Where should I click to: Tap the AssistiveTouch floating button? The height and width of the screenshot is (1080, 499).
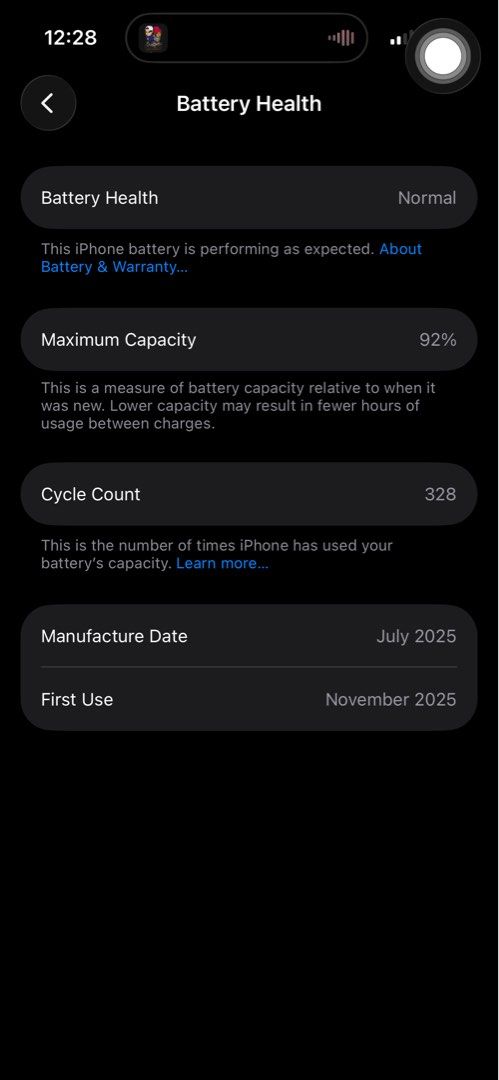[442, 56]
